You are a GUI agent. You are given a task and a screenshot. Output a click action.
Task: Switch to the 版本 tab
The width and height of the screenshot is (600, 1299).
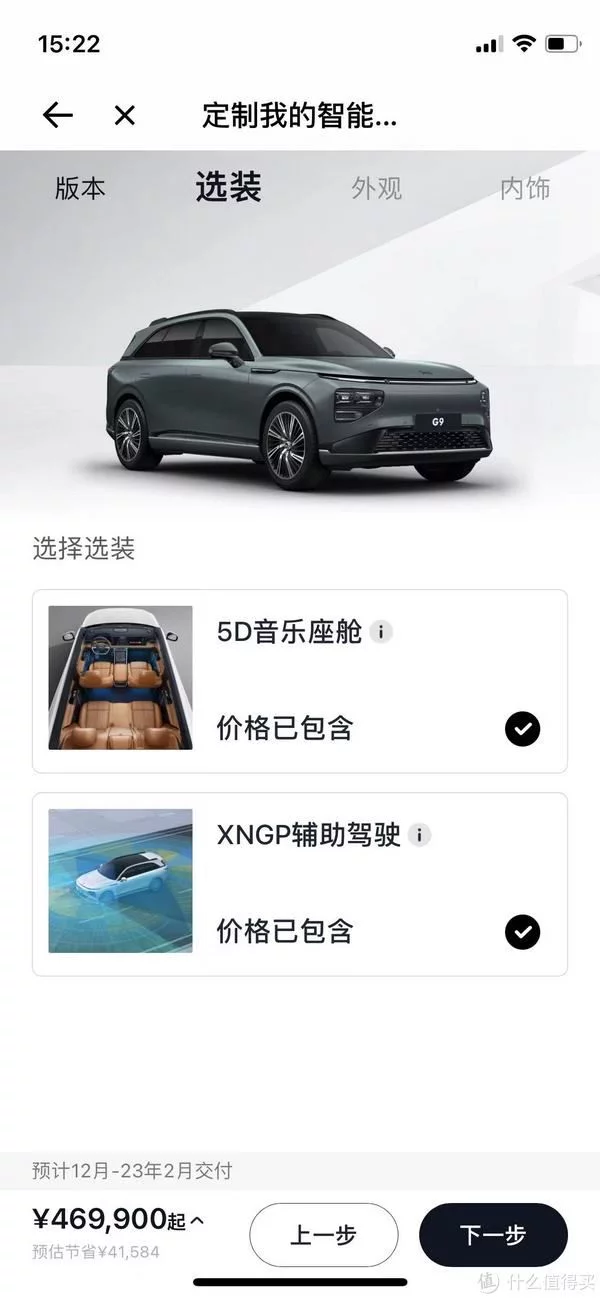tap(80, 188)
